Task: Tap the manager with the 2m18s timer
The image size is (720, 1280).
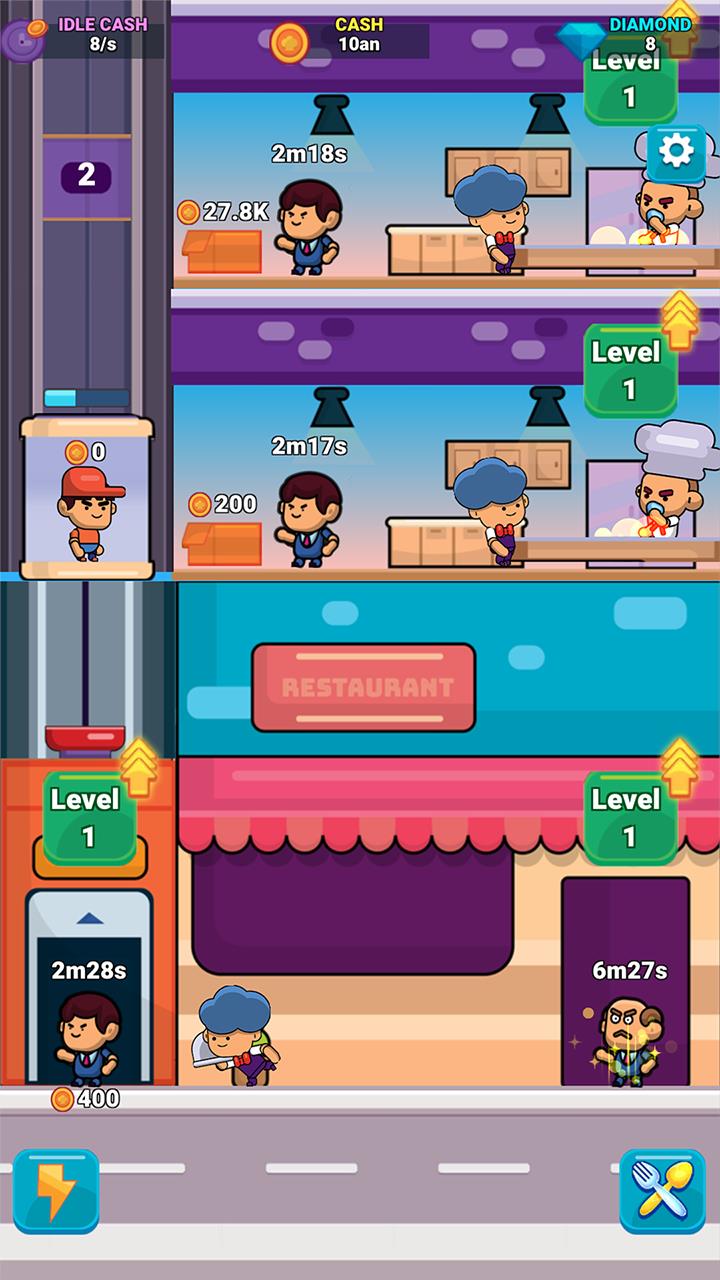Action: pos(308,228)
